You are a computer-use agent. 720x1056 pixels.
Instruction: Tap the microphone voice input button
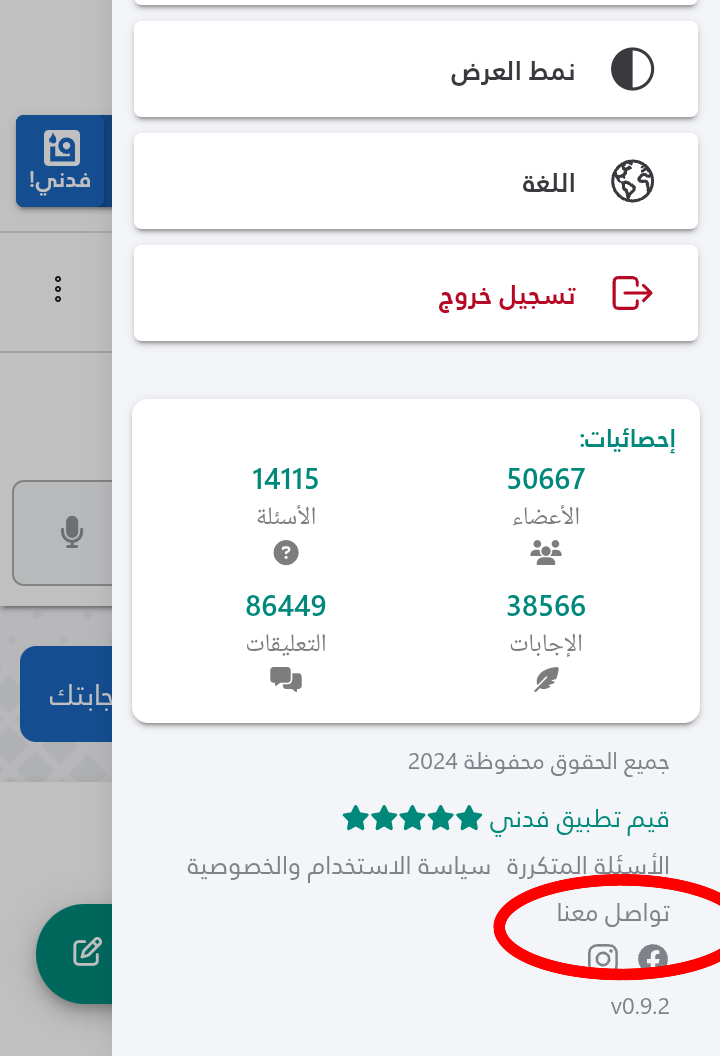point(70,532)
